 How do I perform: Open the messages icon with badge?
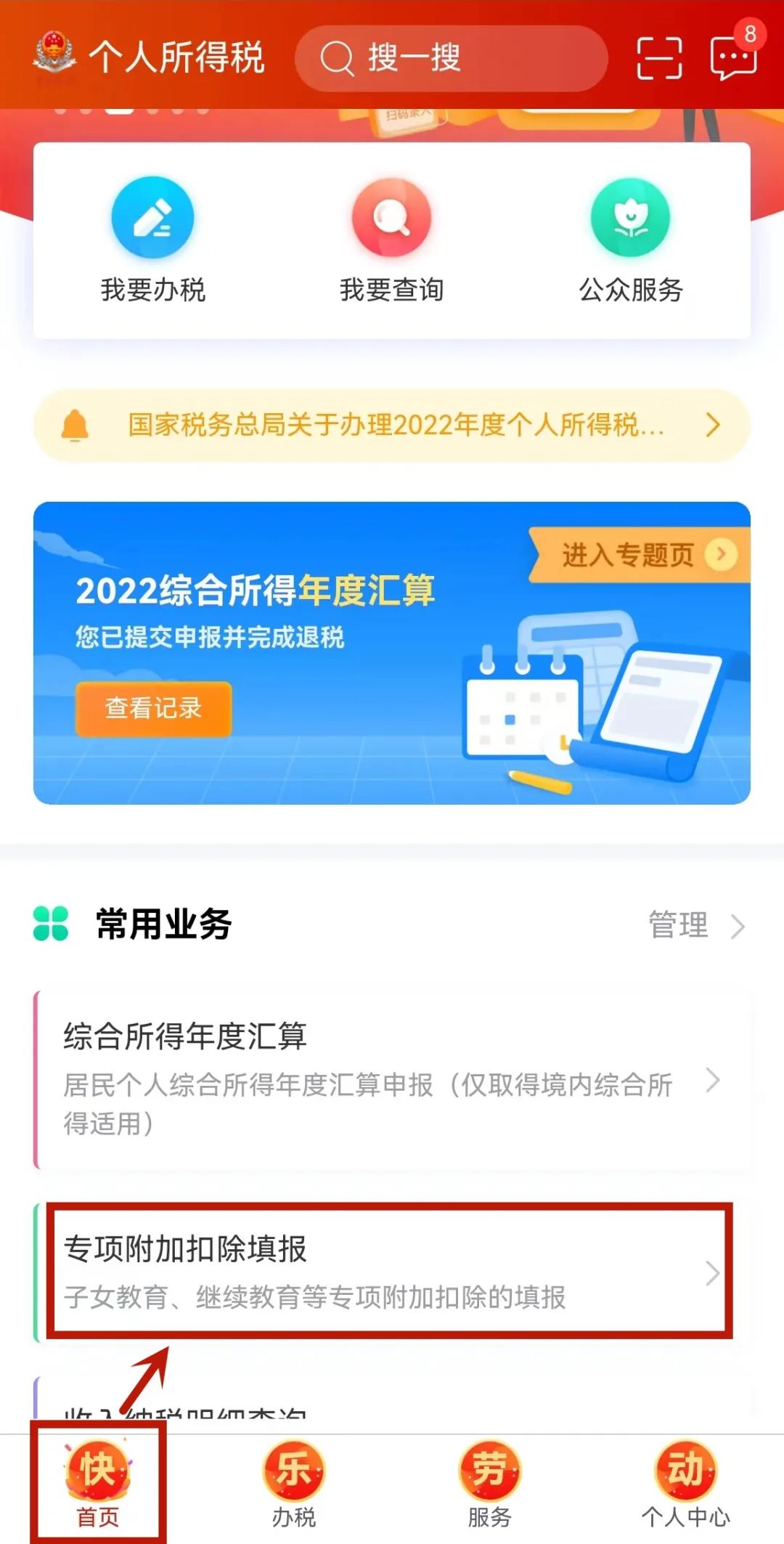click(x=735, y=55)
